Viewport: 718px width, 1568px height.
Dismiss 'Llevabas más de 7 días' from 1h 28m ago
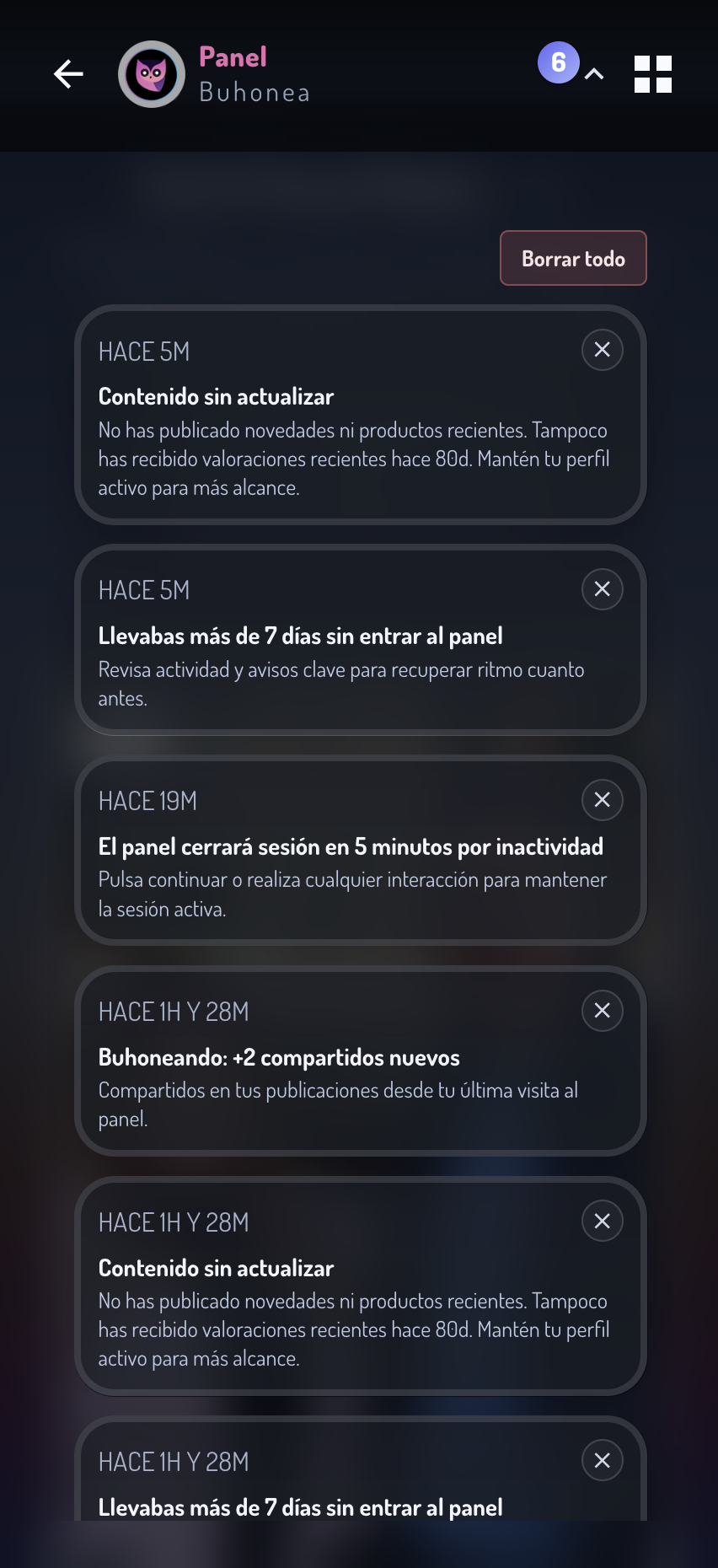click(x=603, y=1461)
